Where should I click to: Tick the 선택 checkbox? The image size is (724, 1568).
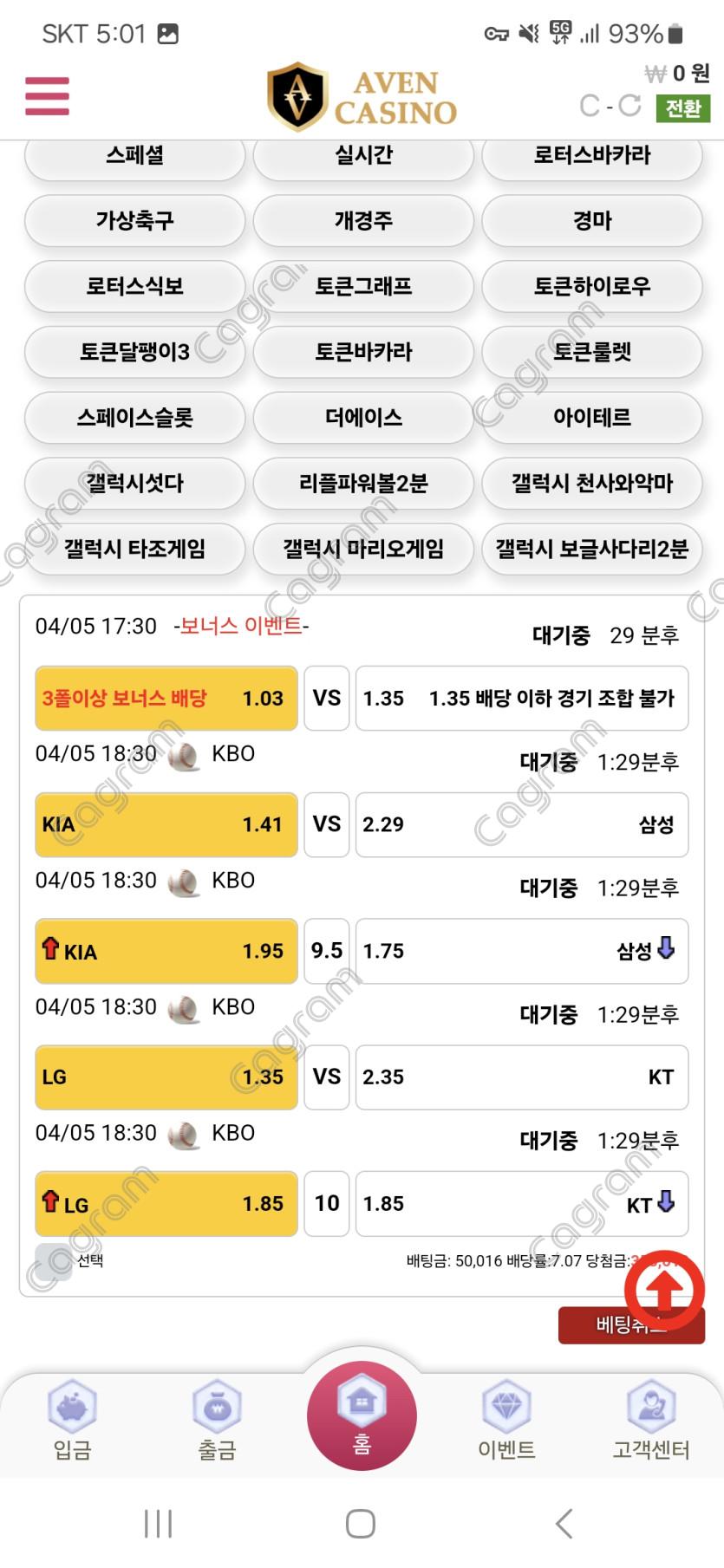pyautogui.click(x=51, y=1261)
